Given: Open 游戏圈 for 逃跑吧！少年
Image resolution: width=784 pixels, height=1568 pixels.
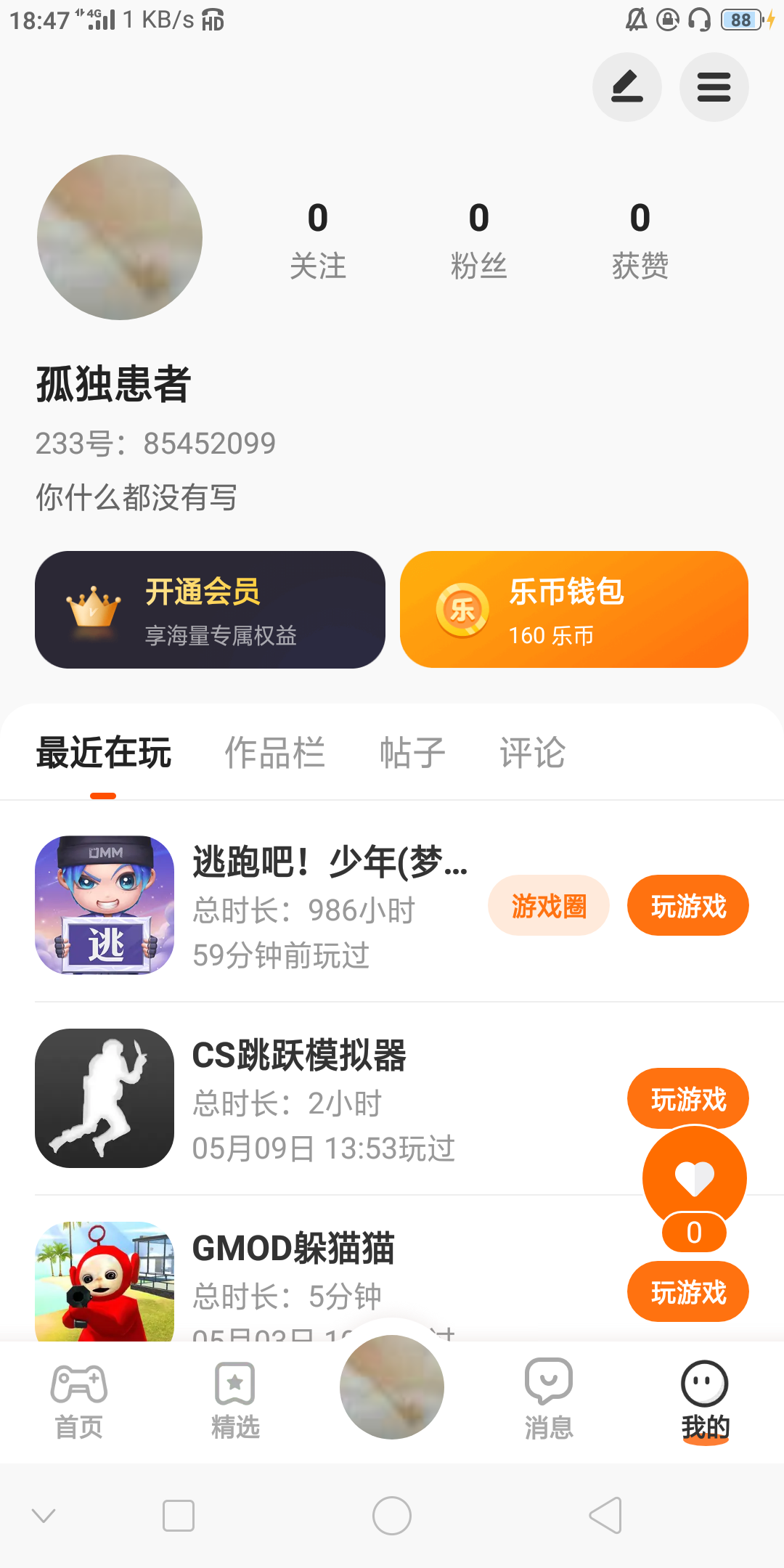Looking at the screenshot, I should [548, 906].
